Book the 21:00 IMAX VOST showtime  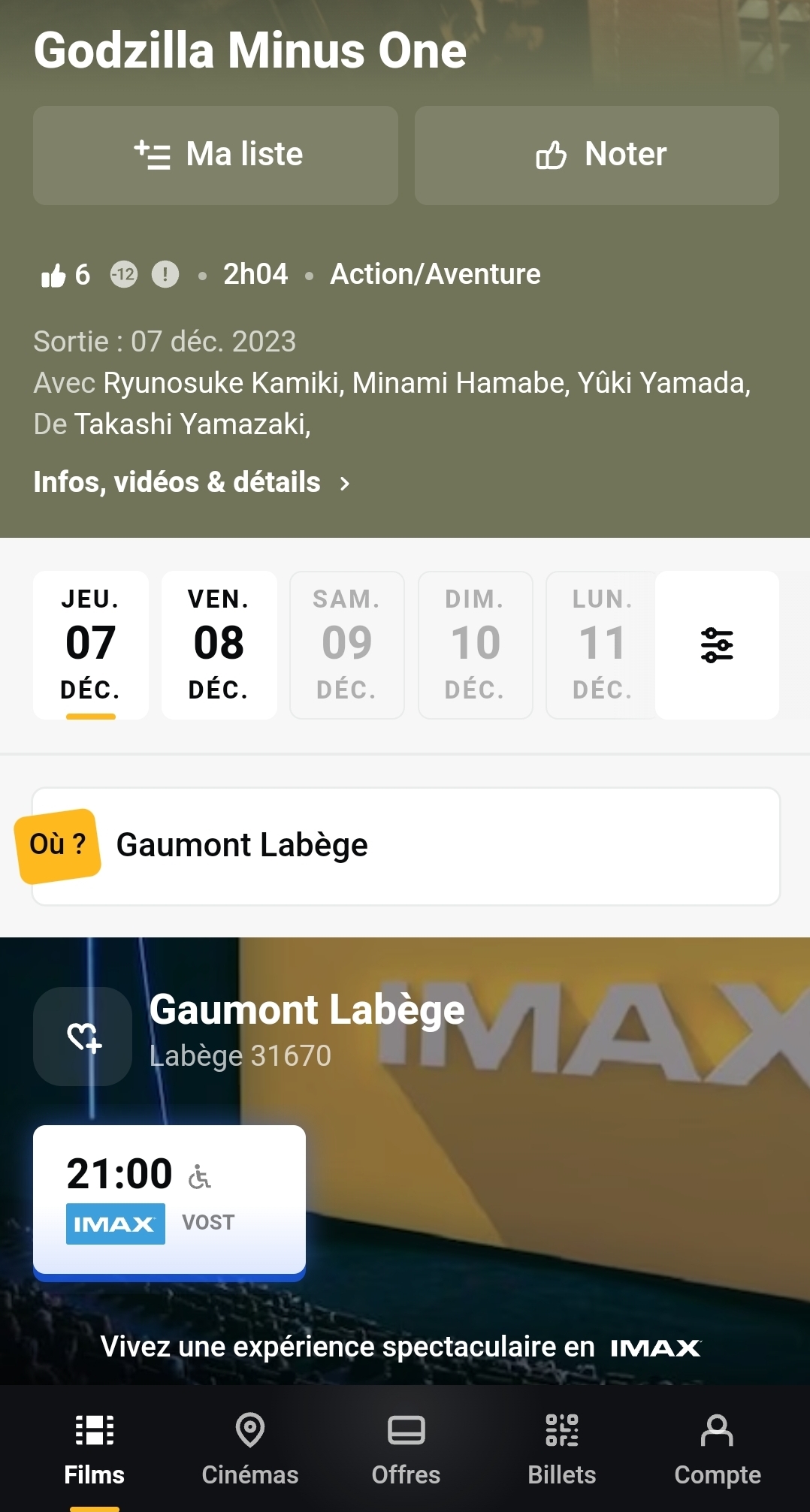(x=169, y=1201)
